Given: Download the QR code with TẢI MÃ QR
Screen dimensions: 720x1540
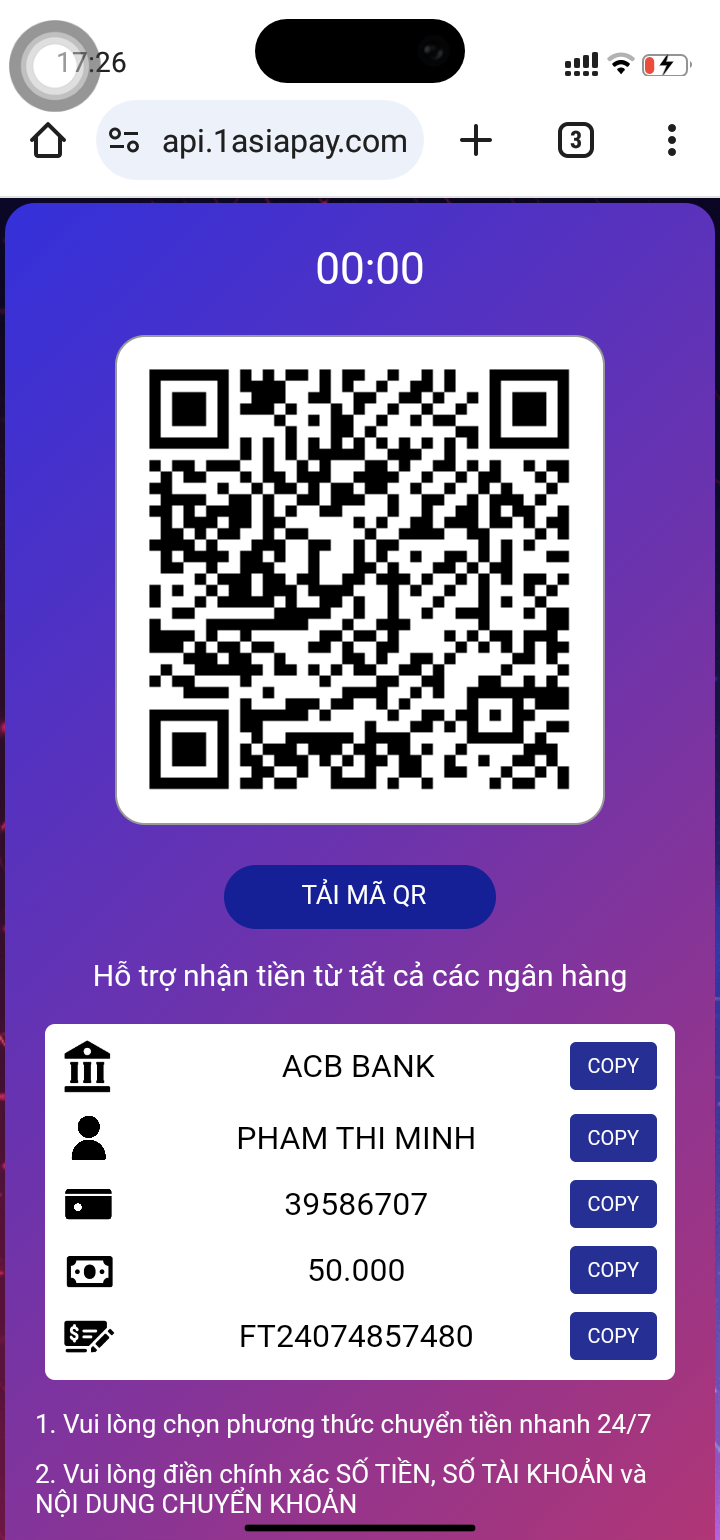Looking at the screenshot, I should [360, 896].
